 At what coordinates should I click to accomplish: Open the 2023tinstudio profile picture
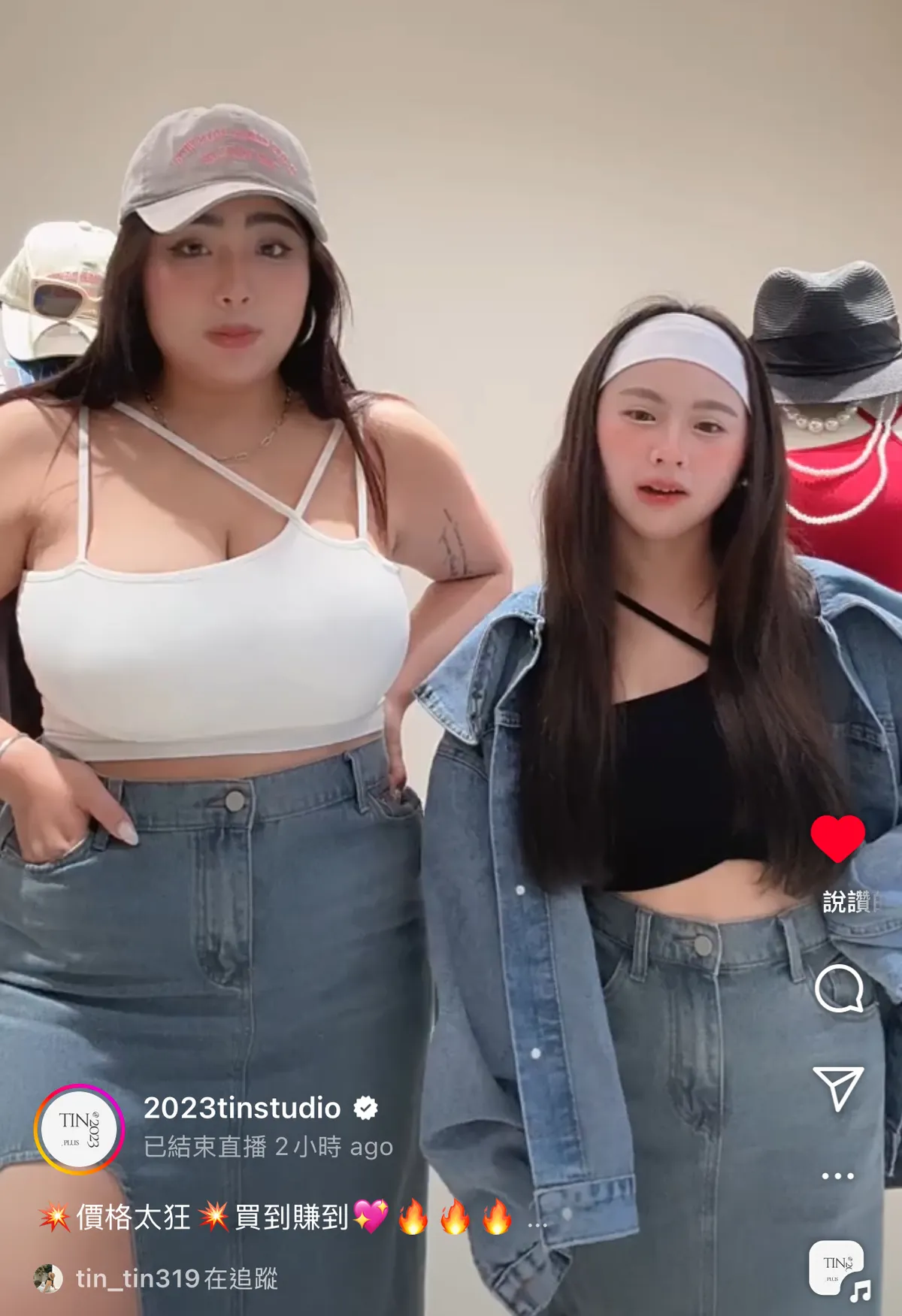click(x=78, y=1129)
